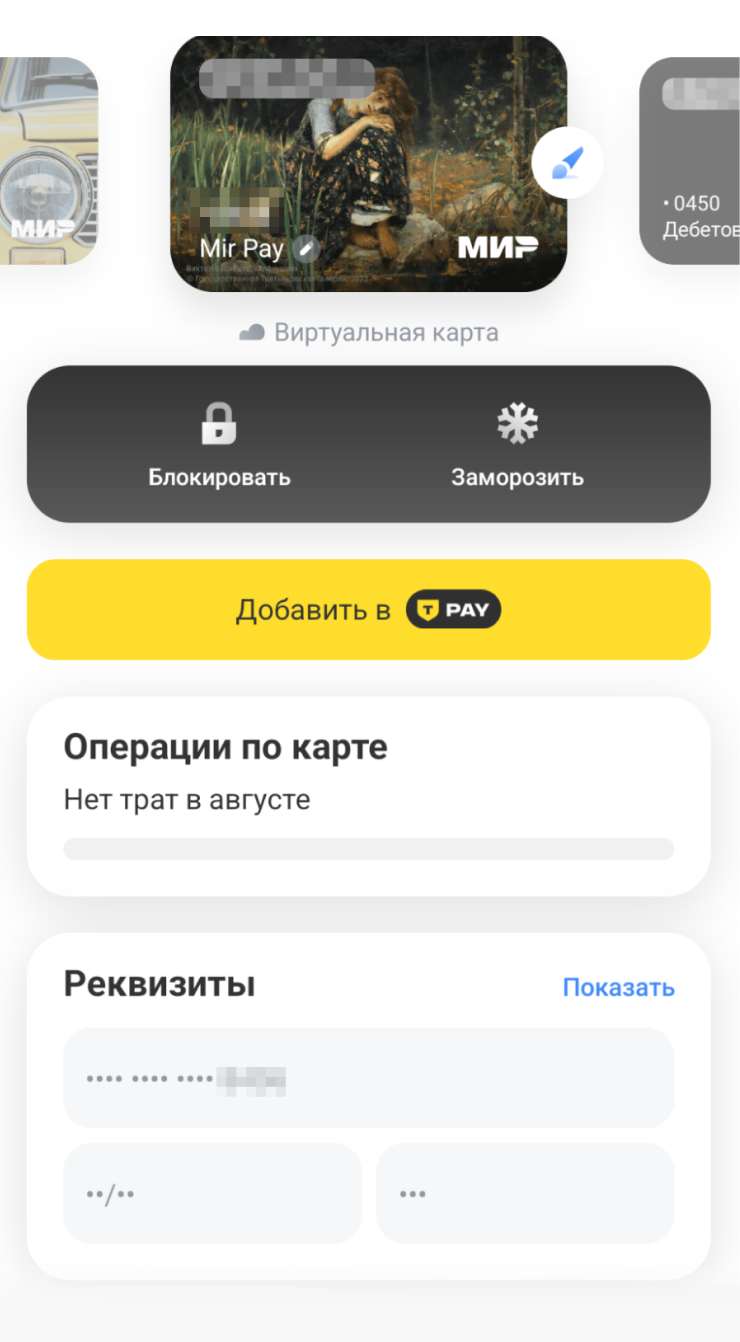Image resolution: width=740 pixels, height=1342 pixels.
Task: Tap the paintbrush icon to change card design
Action: [567, 164]
